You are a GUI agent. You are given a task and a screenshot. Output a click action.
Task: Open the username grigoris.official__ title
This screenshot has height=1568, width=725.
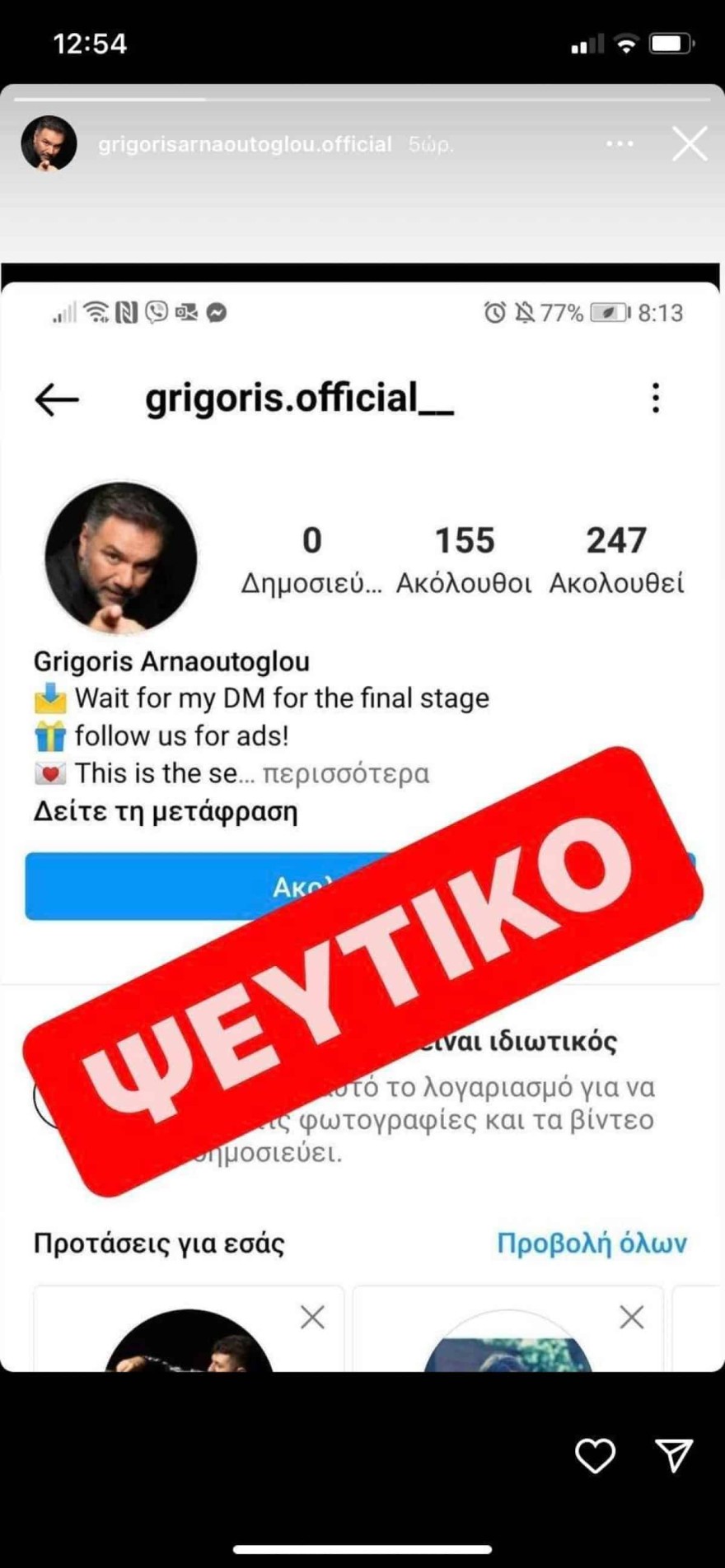(x=299, y=399)
